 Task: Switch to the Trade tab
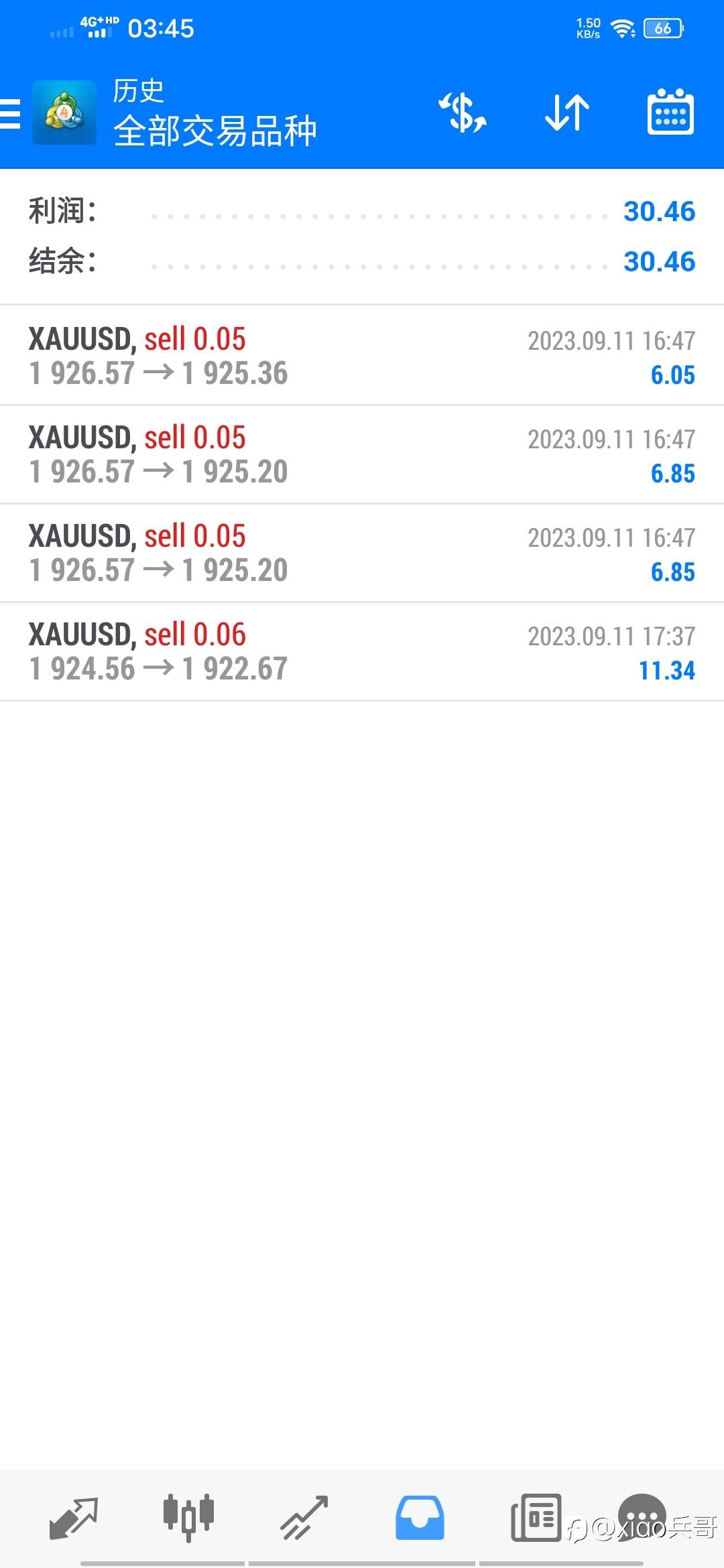tap(304, 1517)
